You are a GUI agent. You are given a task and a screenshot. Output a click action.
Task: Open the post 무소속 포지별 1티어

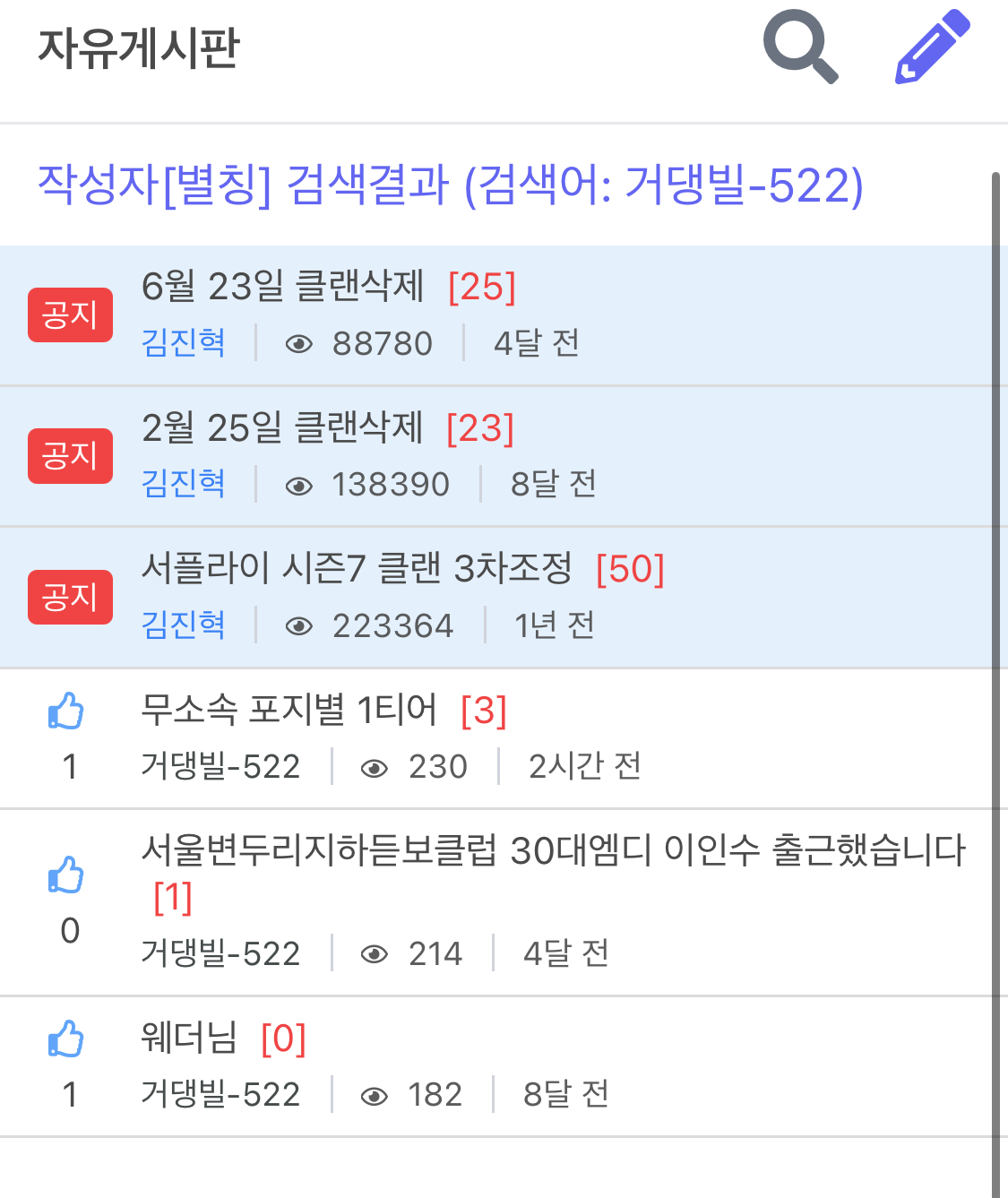click(x=289, y=710)
